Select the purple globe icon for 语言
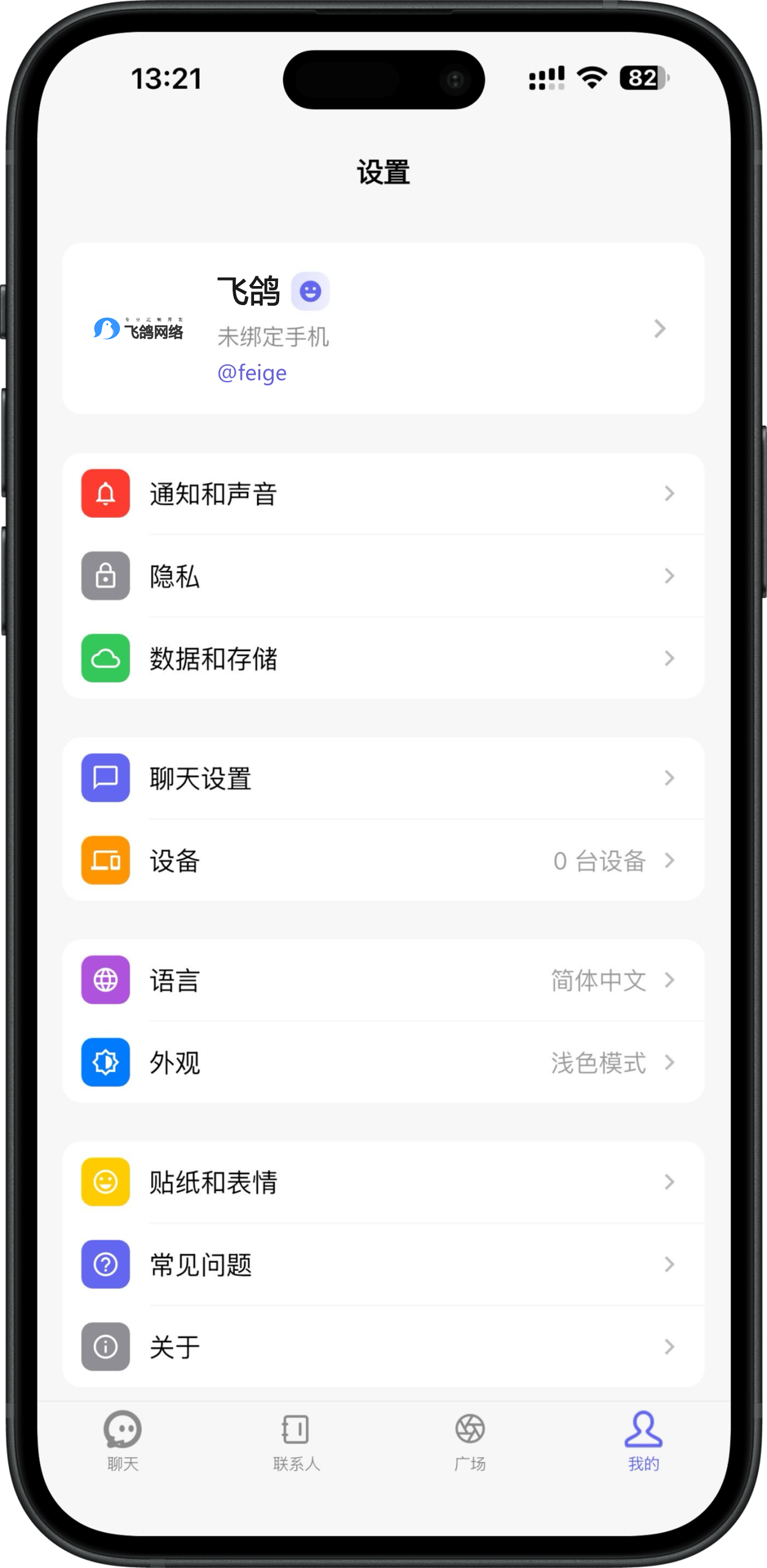Image resolution: width=767 pixels, height=1568 pixels. pos(105,980)
